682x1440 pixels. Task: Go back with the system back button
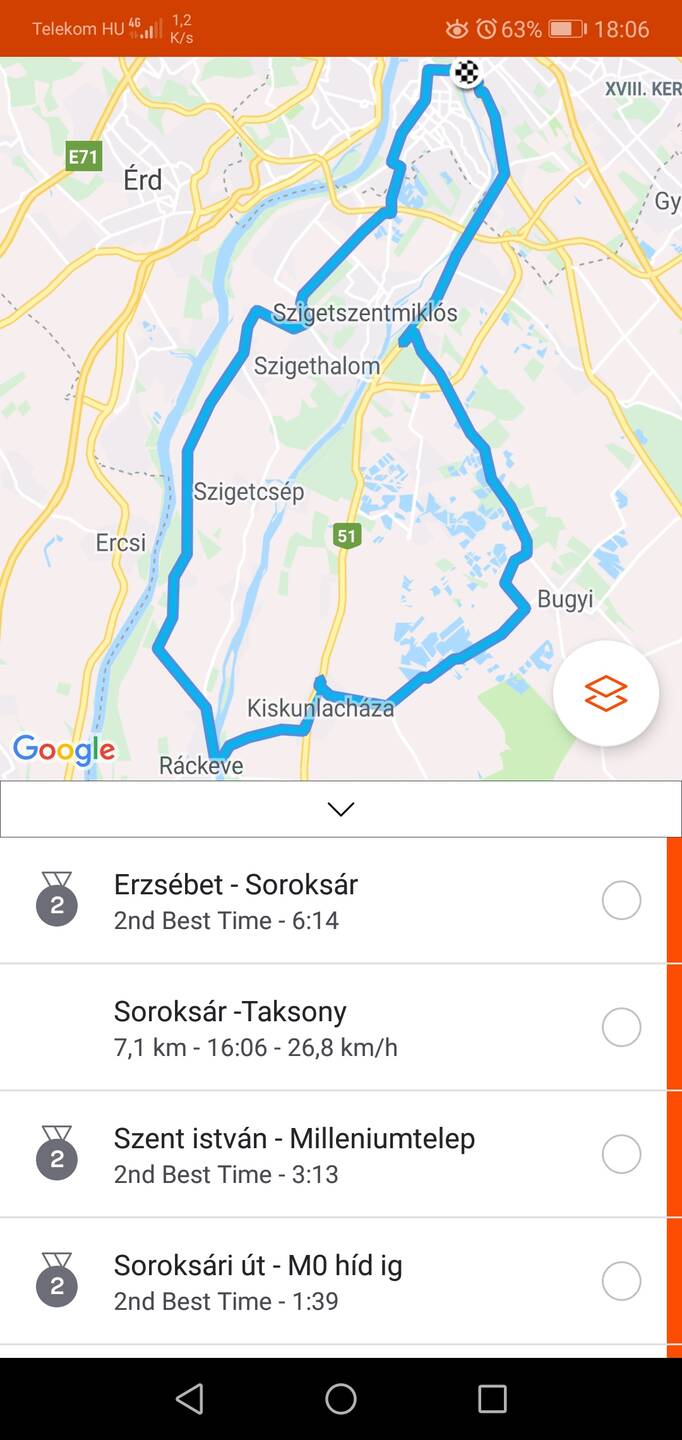(x=190, y=1398)
